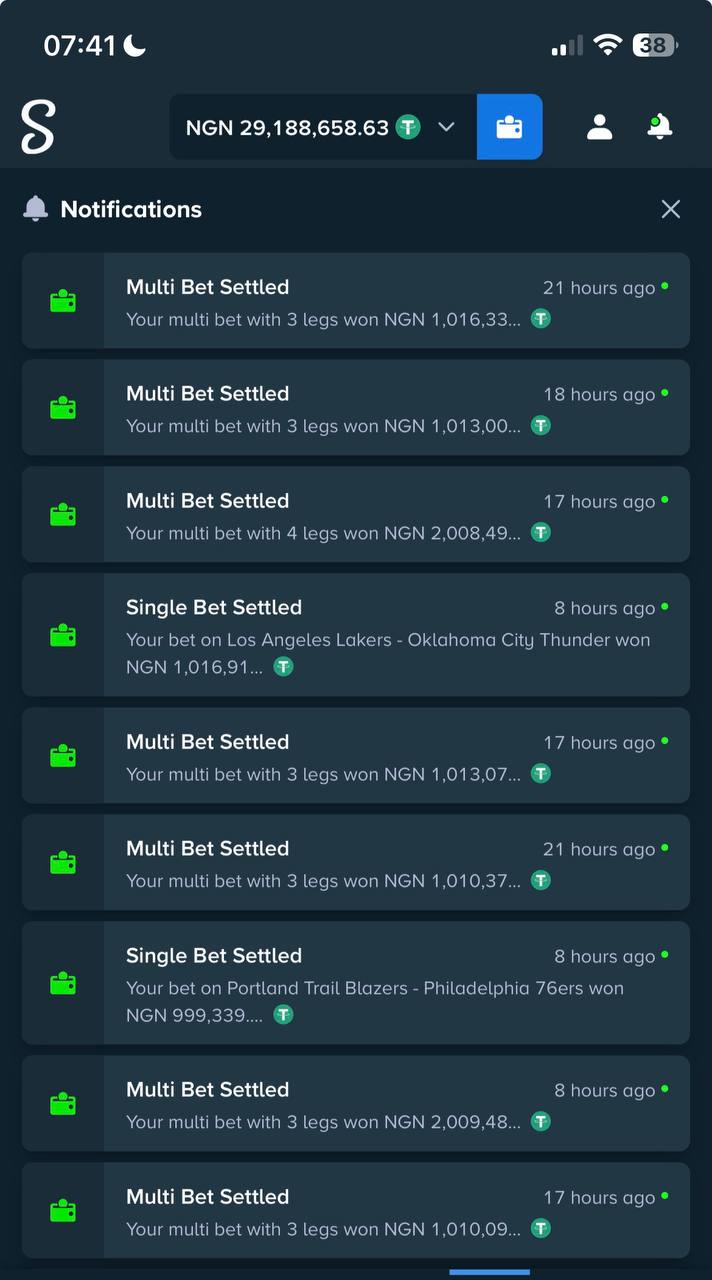The width and height of the screenshot is (712, 1280).
Task: Expand the NGN balance dropdown
Action: [446, 127]
